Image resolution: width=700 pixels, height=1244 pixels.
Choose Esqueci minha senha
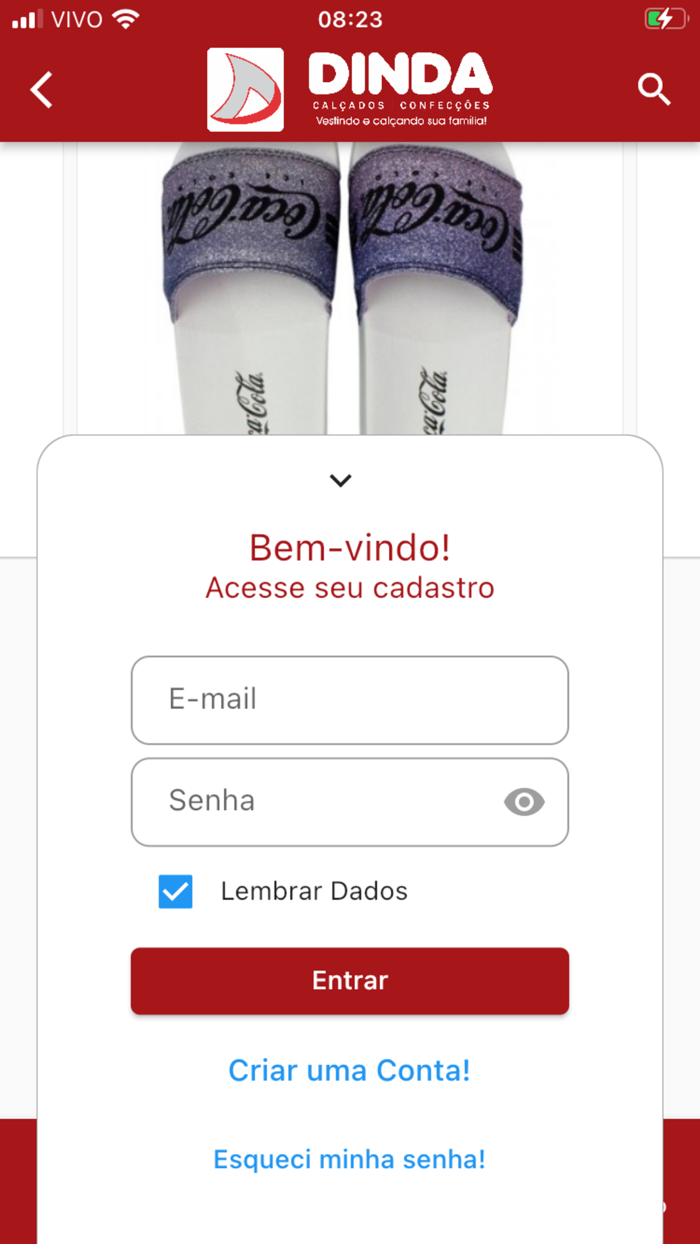tap(349, 1160)
